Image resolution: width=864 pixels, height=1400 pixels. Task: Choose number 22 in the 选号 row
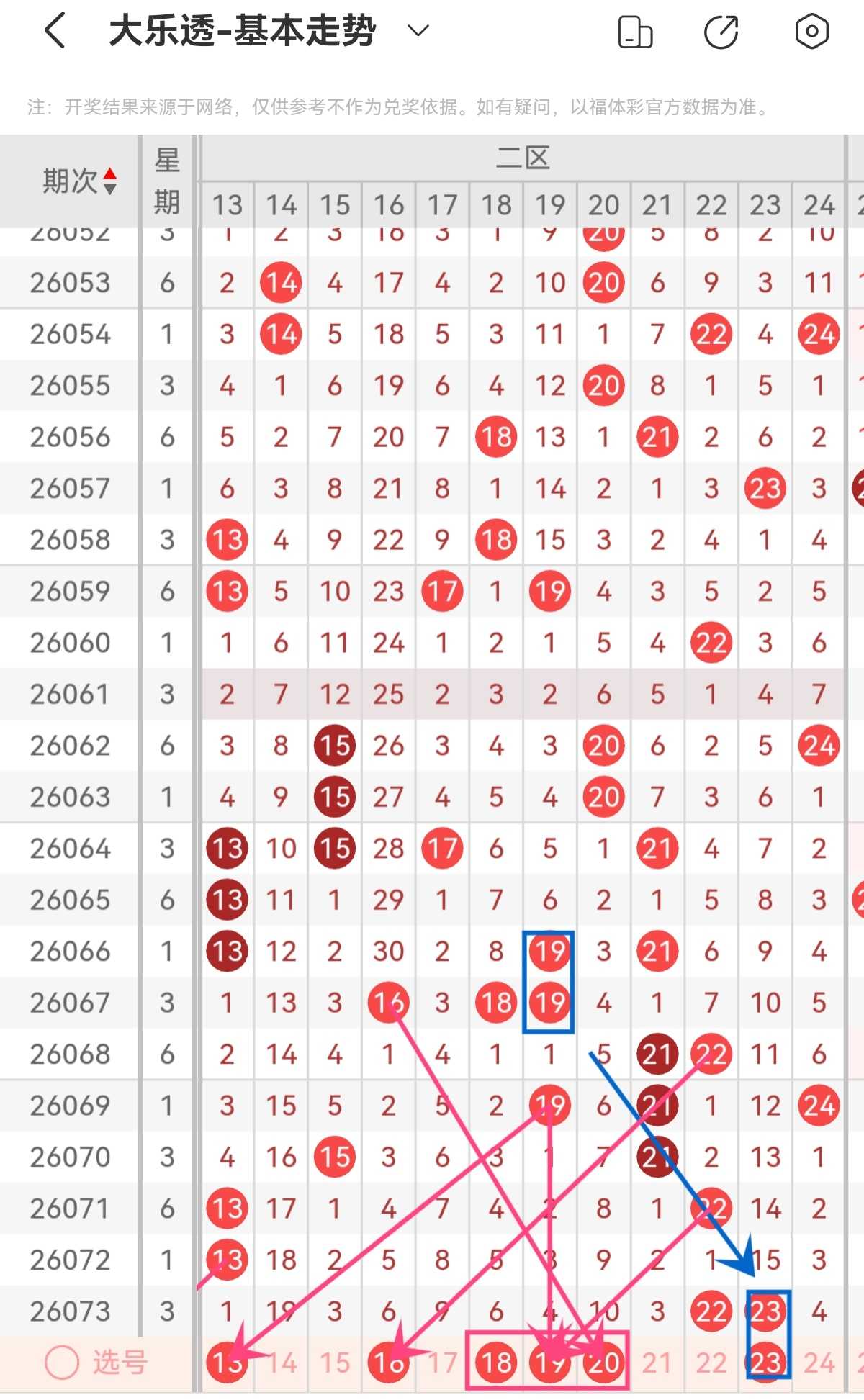pos(711,1362)
